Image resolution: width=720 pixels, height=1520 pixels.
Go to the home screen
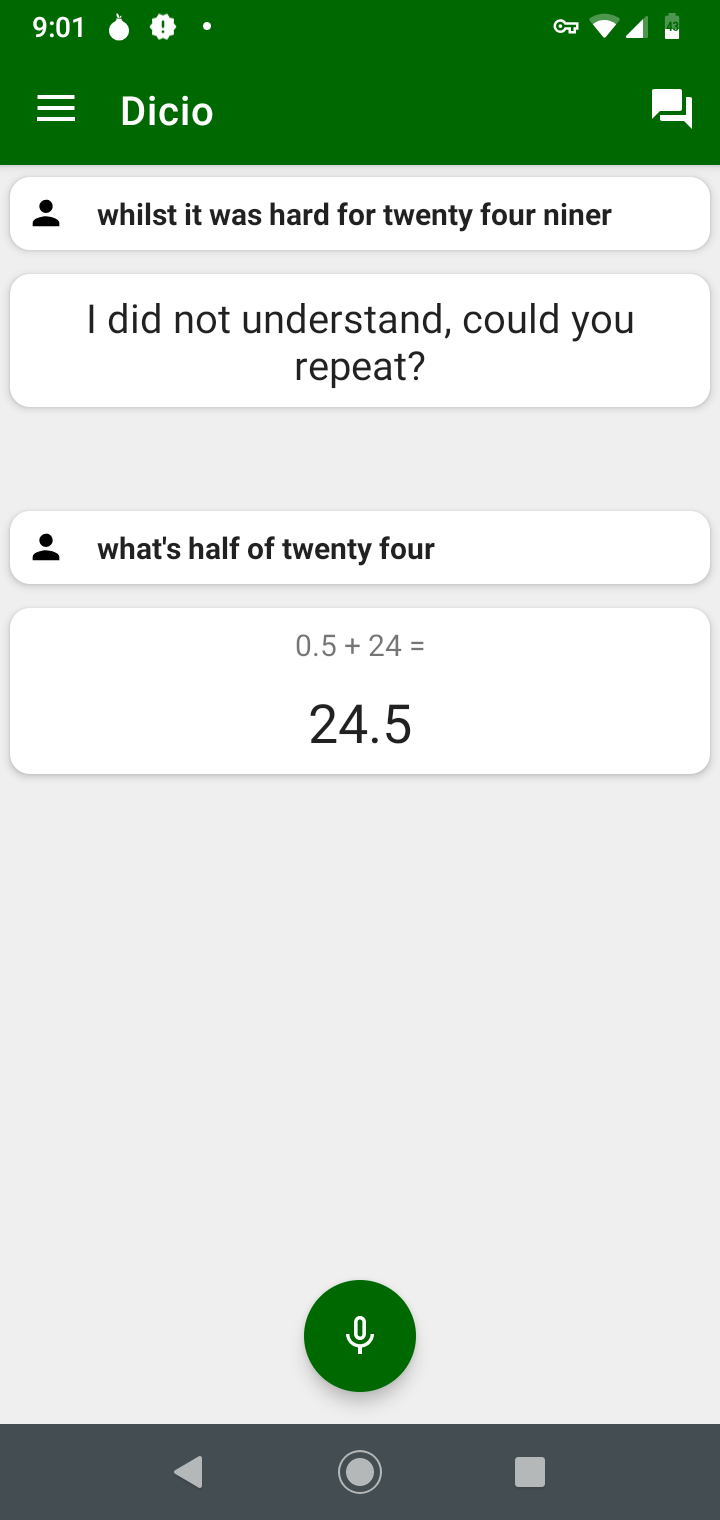point(360,1471)
